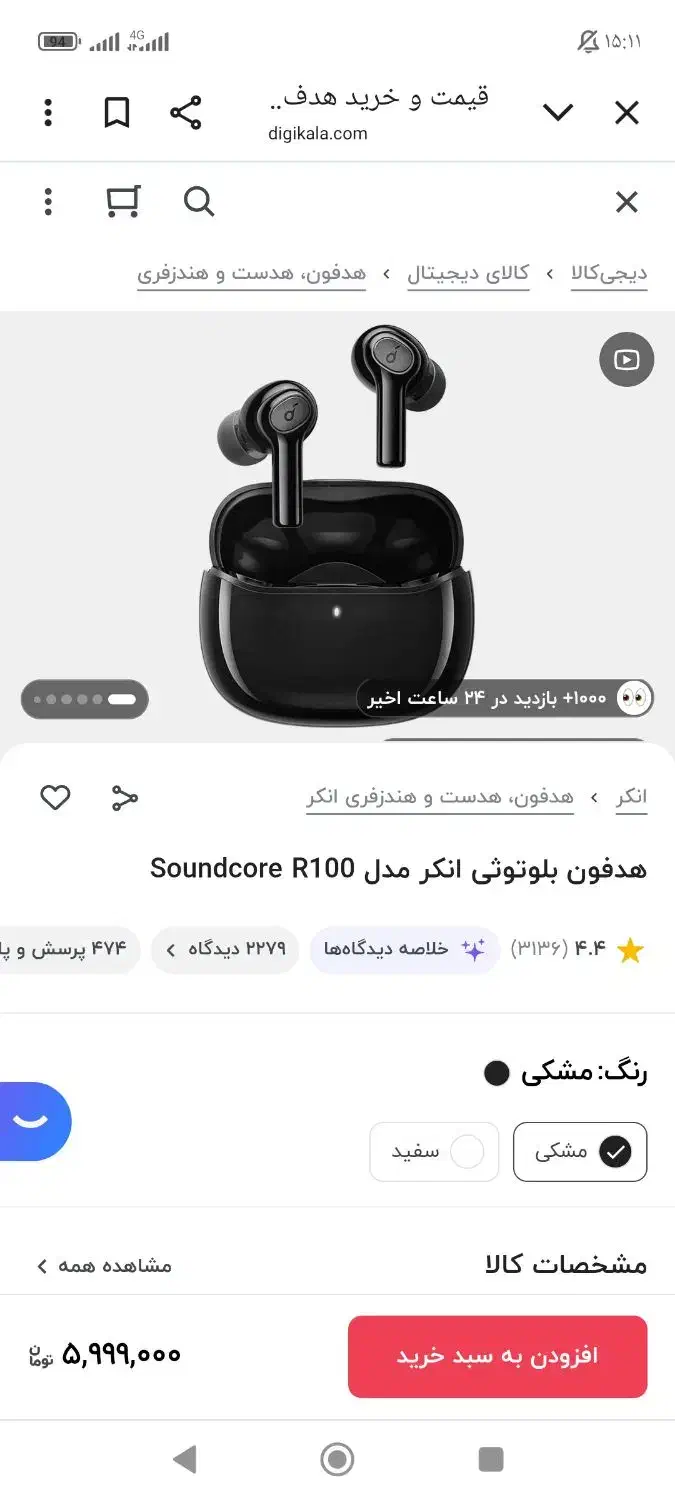Open انکر brand link
The height and width of the screenshot is (1500, 675).
631,797
